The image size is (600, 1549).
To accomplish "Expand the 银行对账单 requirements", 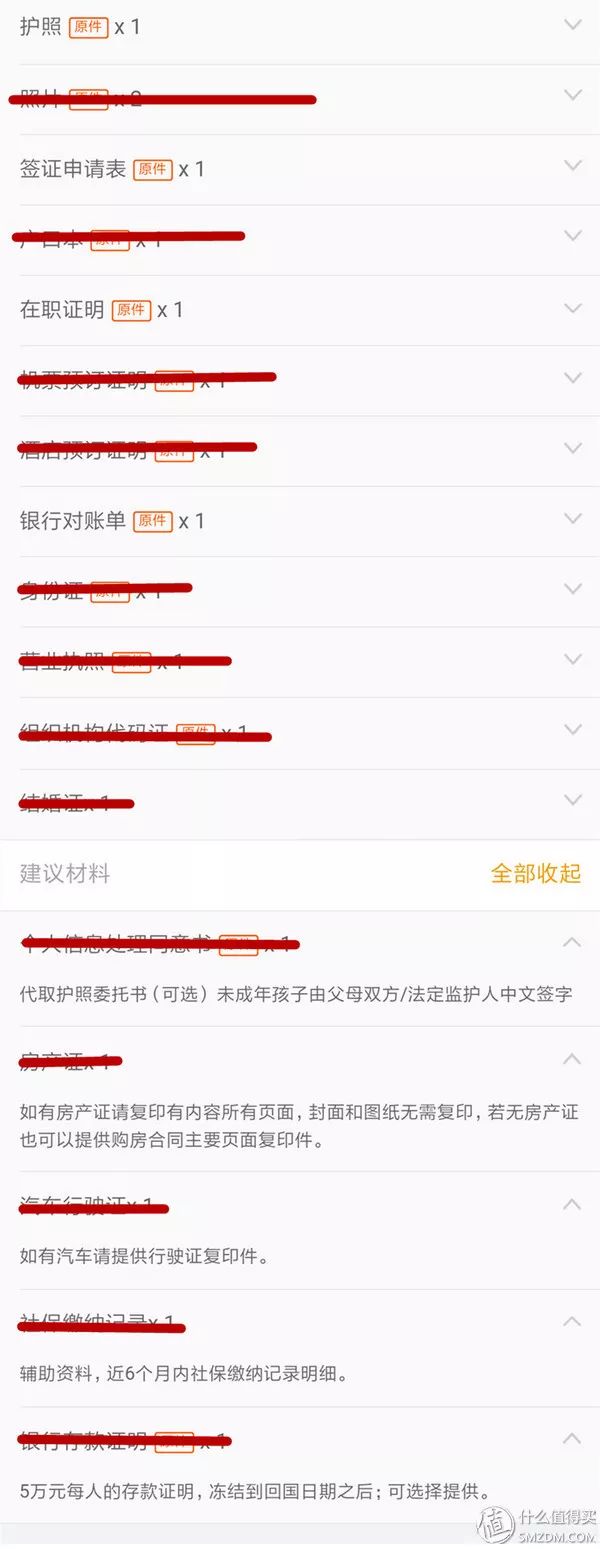I will (572, 518).
